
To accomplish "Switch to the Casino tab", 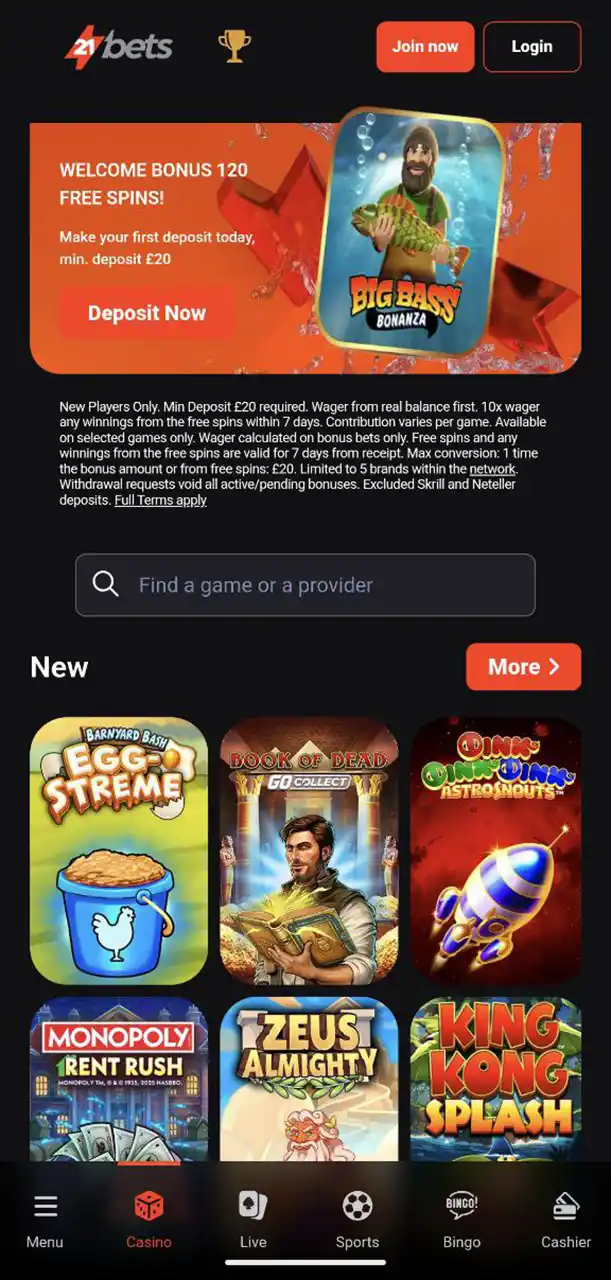I will coord(149,1220).
